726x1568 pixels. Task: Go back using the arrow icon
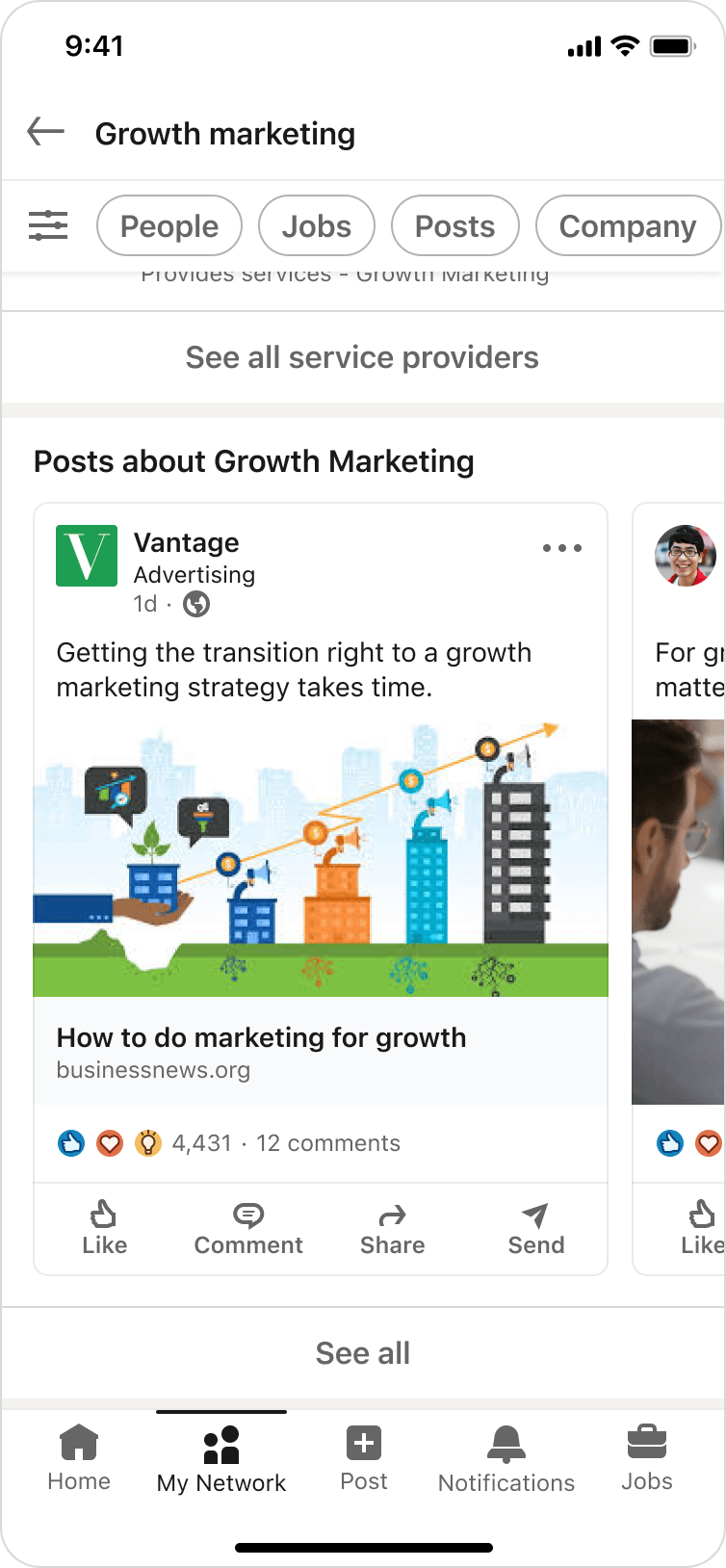point(45,131)
